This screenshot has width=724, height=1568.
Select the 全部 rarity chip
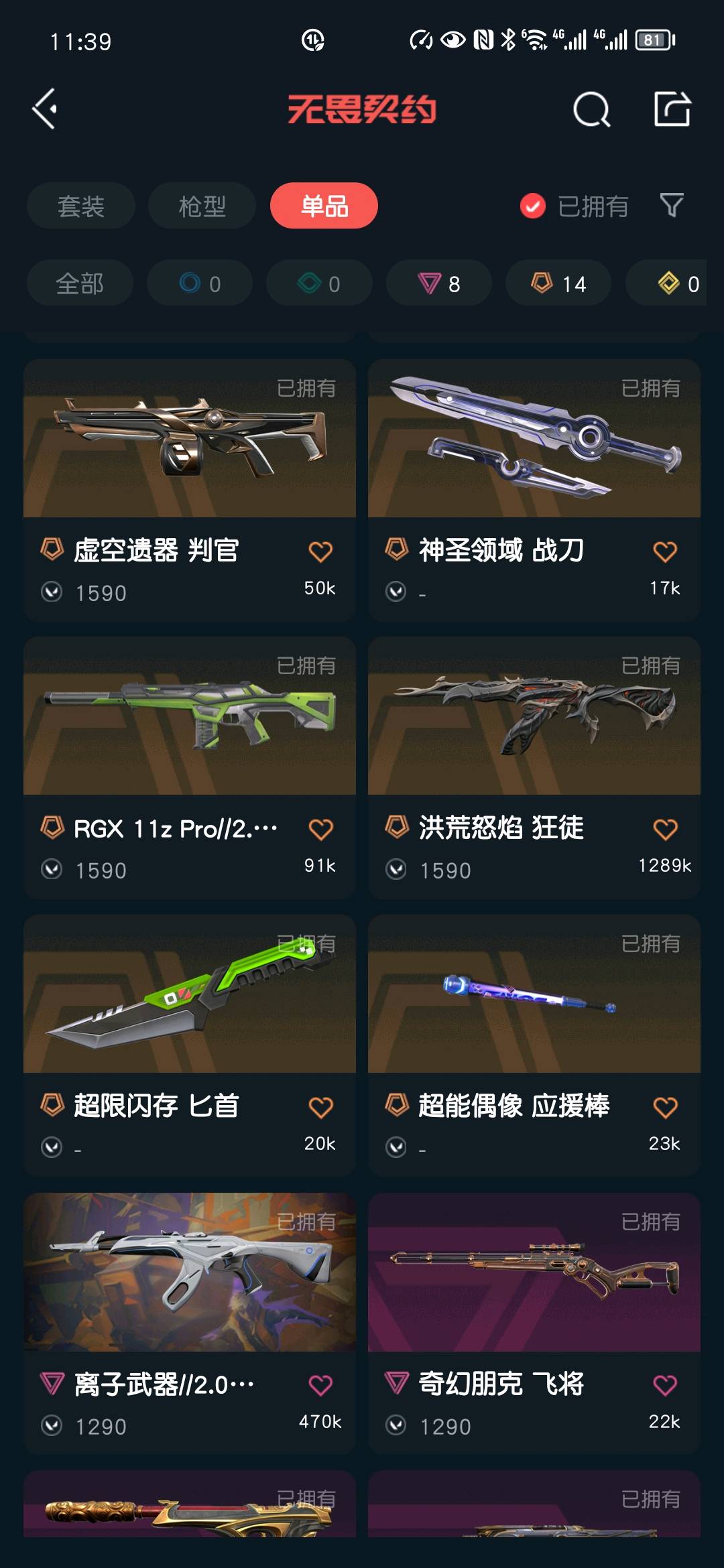click(x=80, y=283)
